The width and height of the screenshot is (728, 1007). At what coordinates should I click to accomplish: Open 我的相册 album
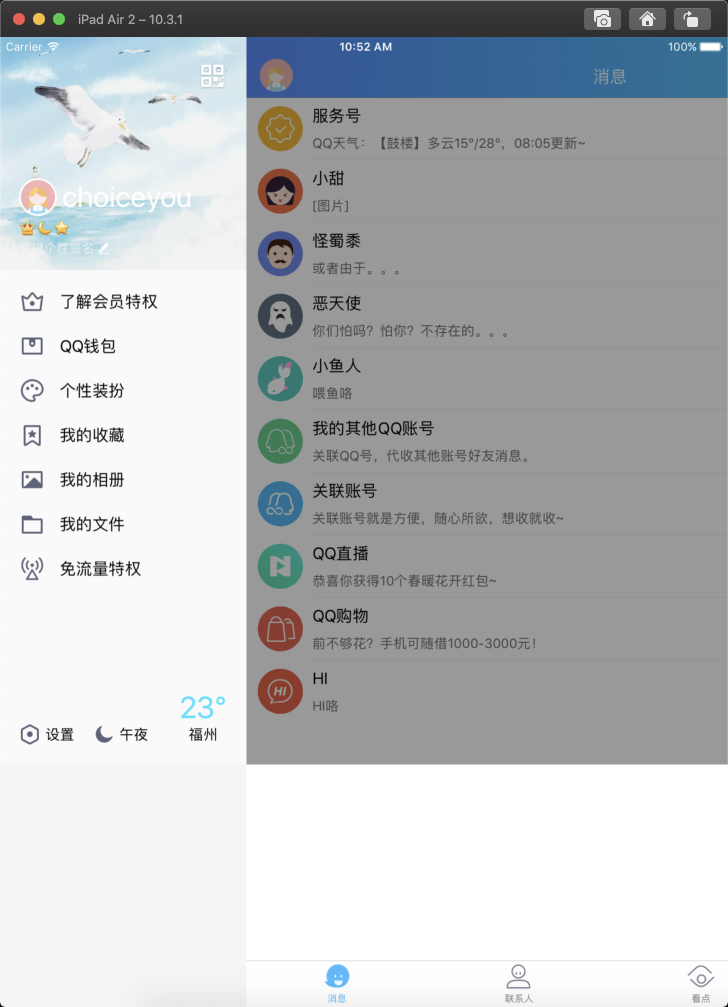[123, 480]
